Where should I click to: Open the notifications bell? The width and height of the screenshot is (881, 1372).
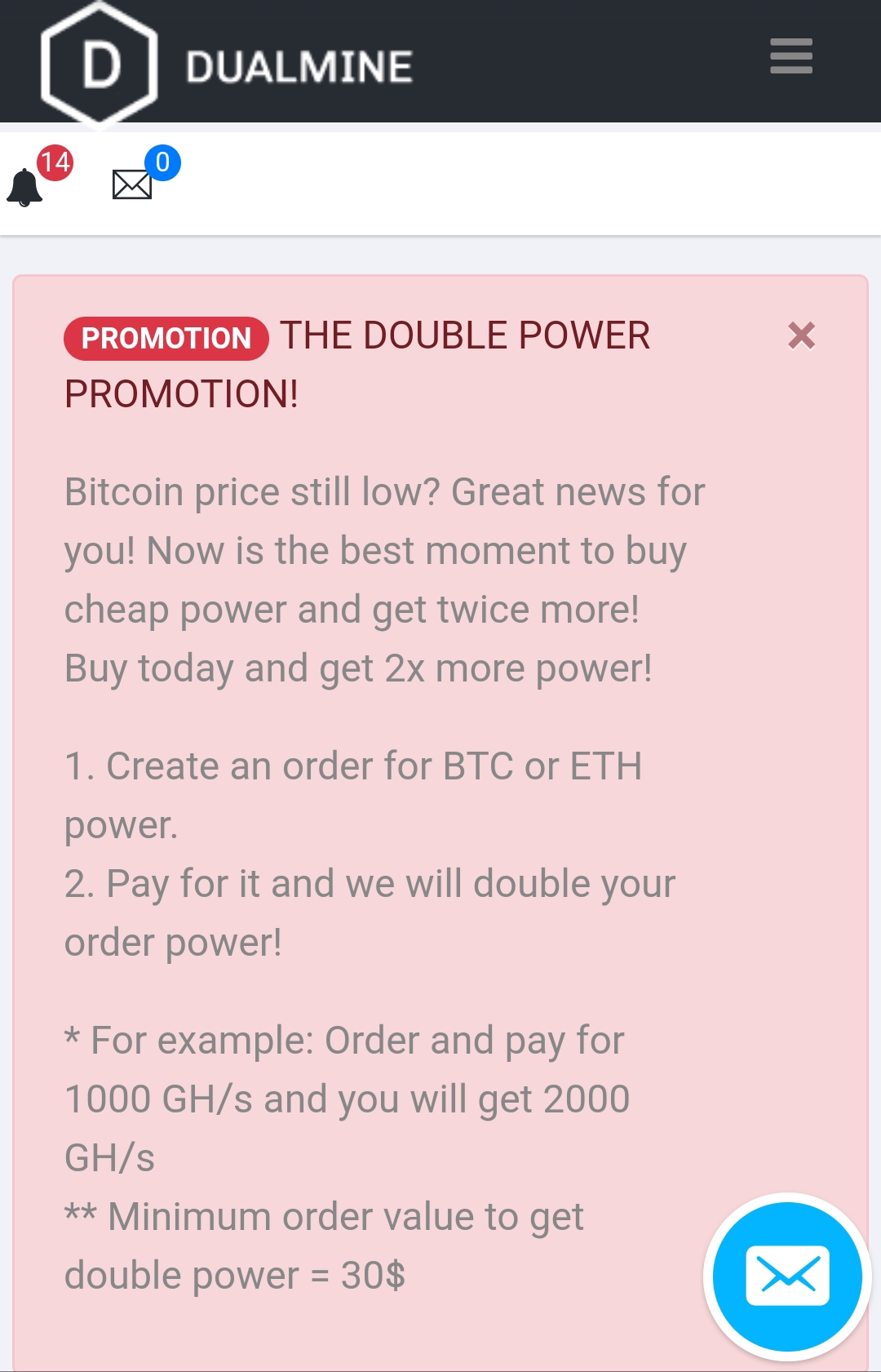click(25, 187)
